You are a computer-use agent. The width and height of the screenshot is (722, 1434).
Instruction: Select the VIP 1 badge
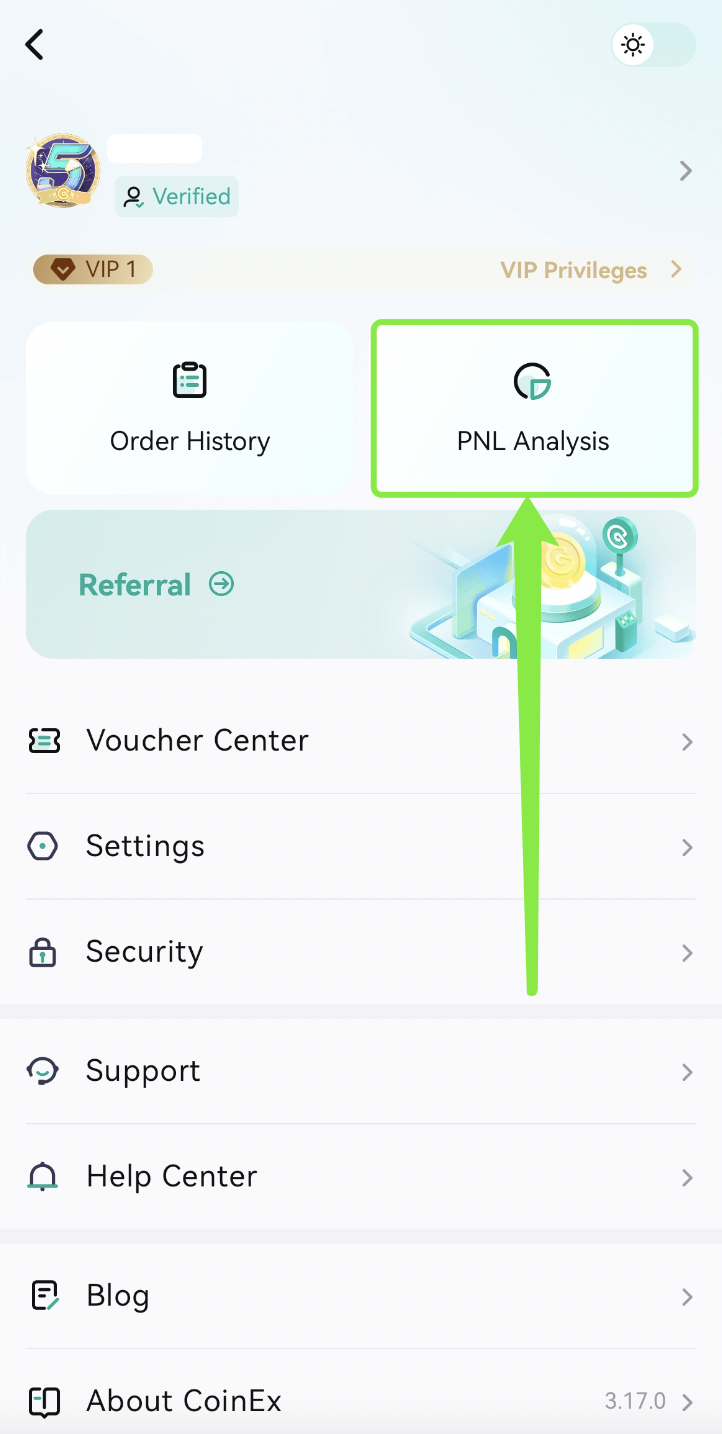click(91, 269)
